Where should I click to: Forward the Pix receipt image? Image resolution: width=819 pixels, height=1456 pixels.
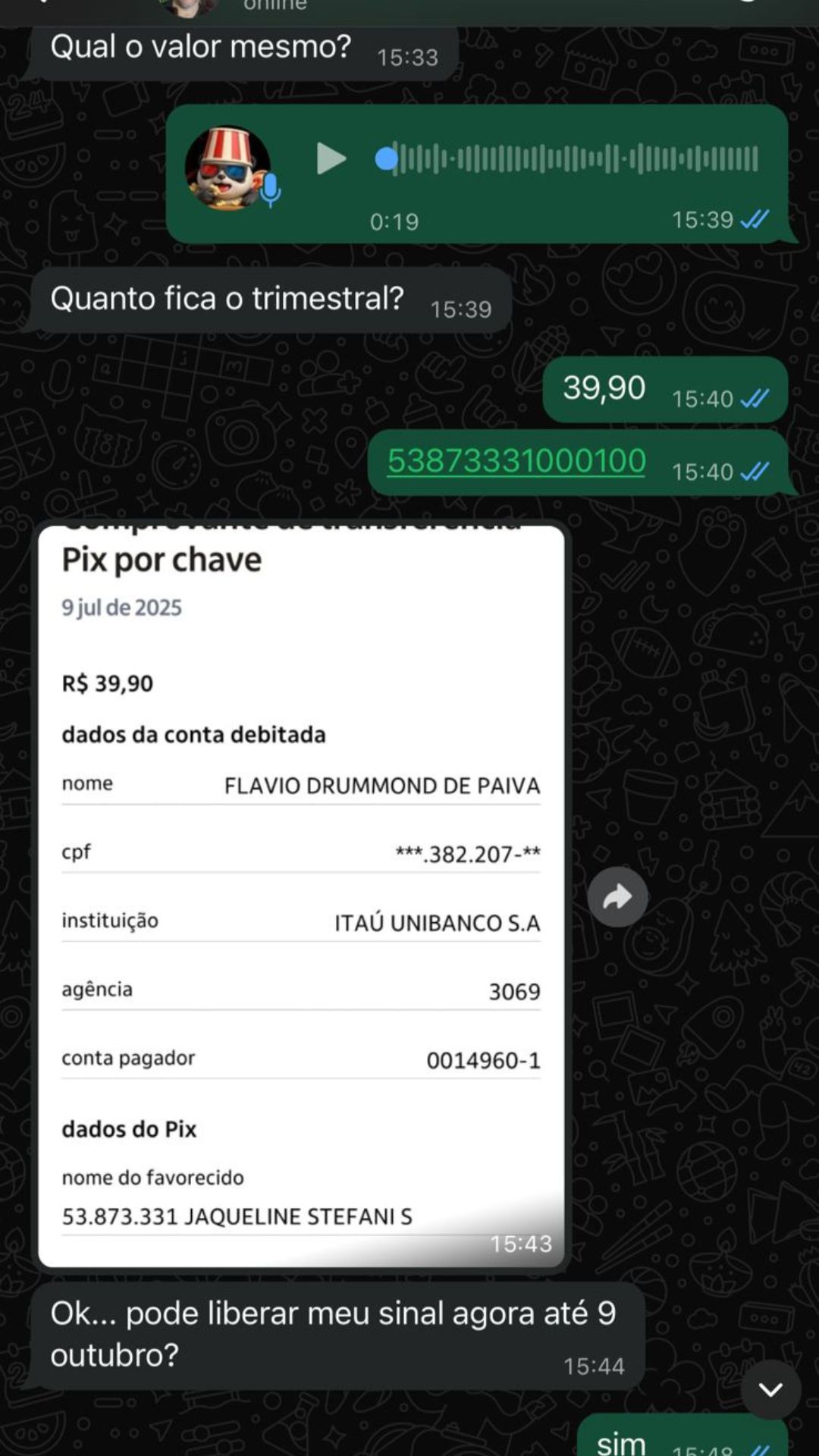[x=617, y=897]
